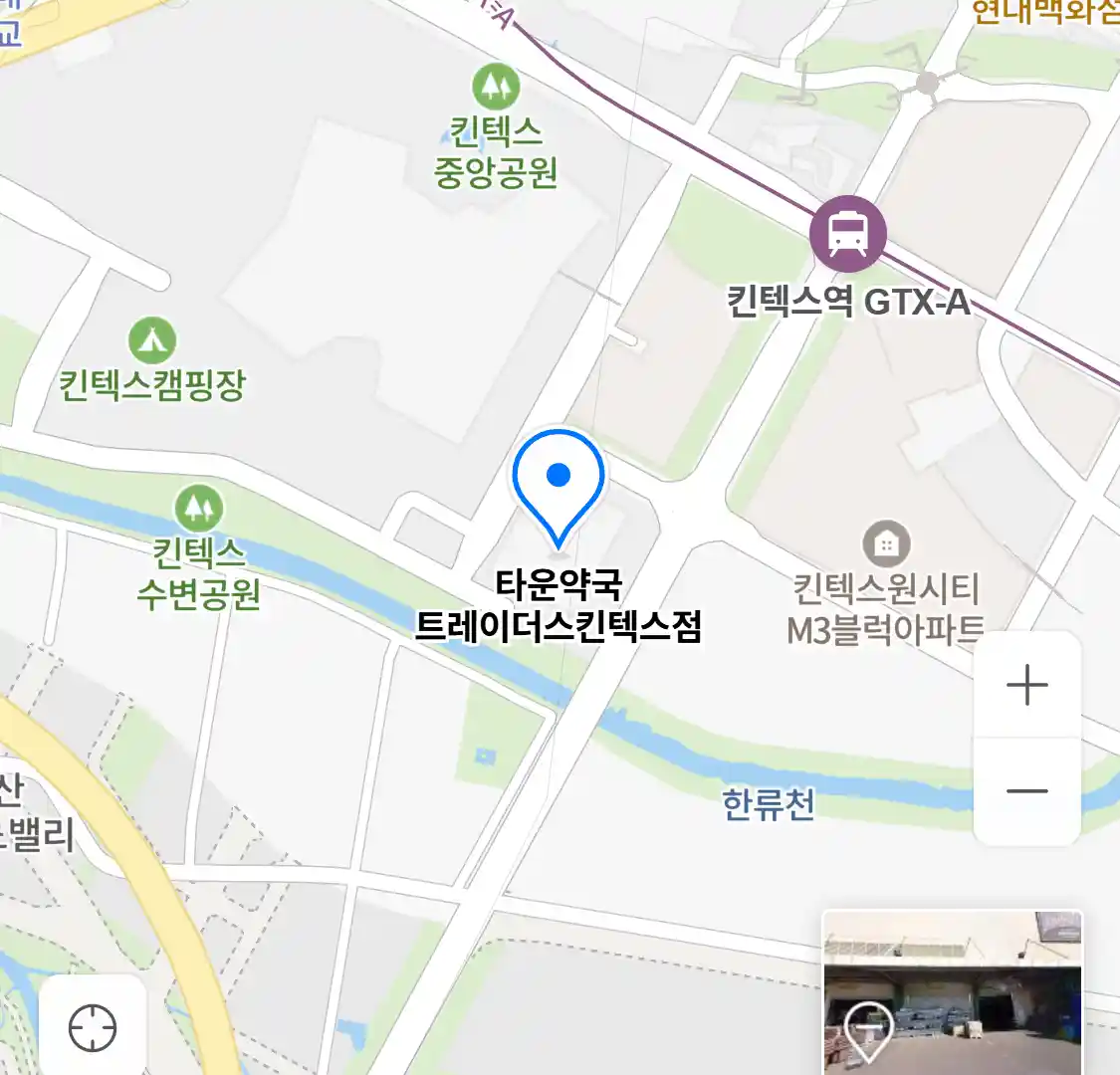Open 킨텍스원시티 M3블럭아파트 marker
The height and width of the screenshot is (1075, 1120).
tap(885, 544)
